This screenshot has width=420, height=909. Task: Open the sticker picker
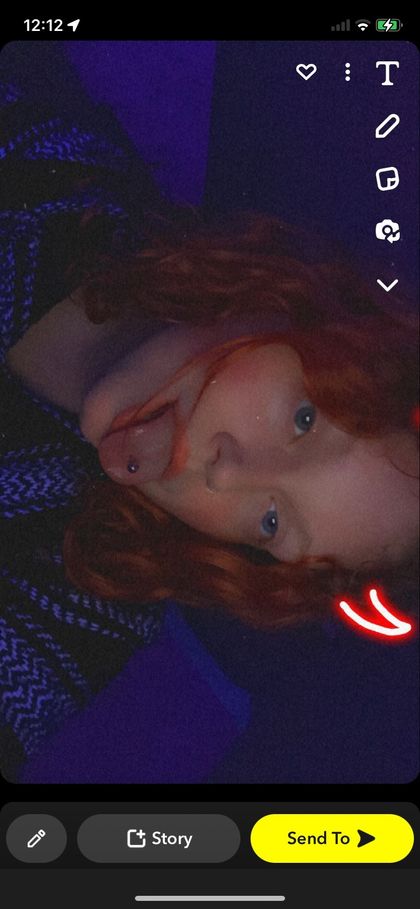[387, 179]
